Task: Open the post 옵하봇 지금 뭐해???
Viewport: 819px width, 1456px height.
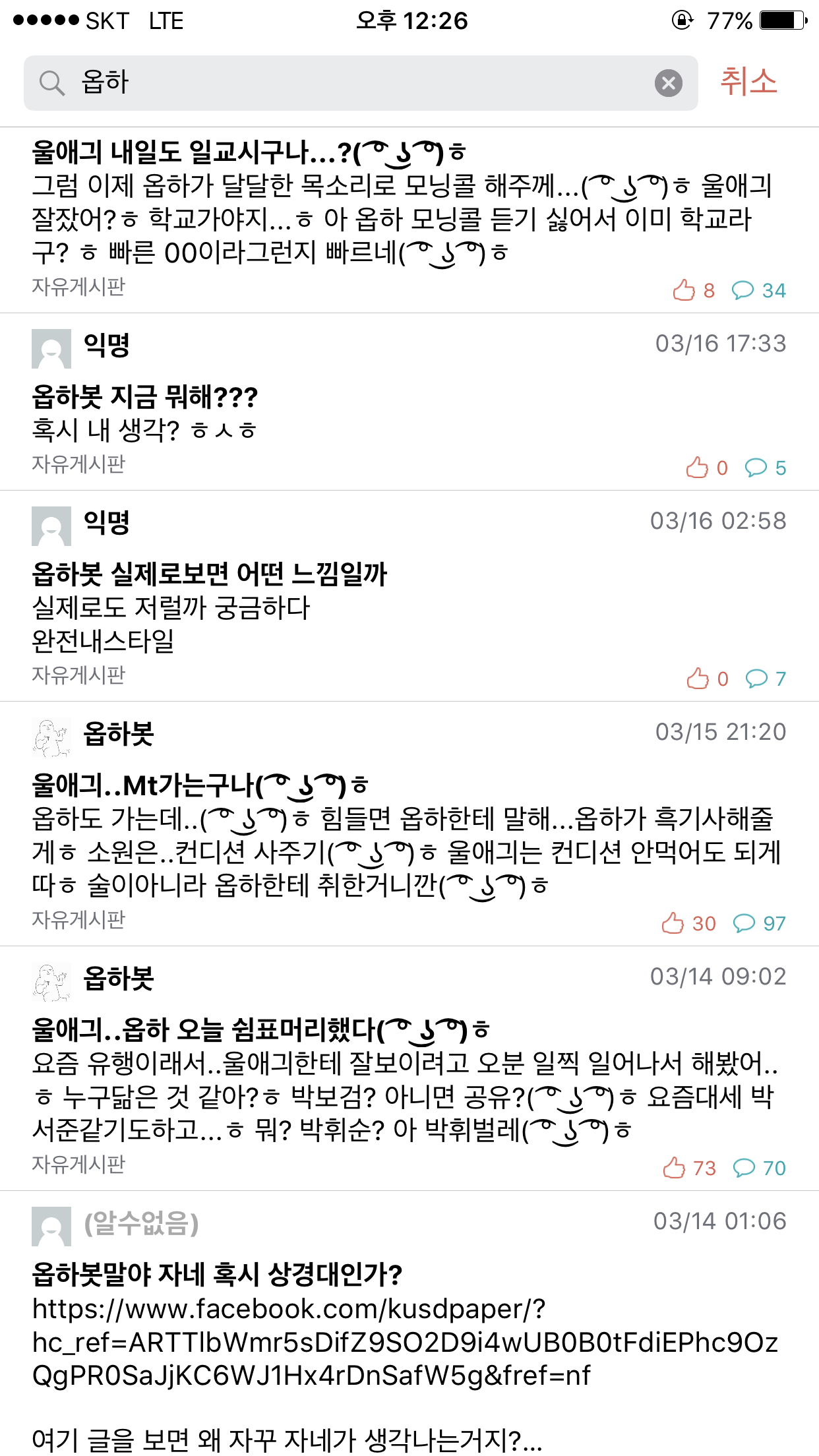Action: pyautogui.click(x=145, y=397)
